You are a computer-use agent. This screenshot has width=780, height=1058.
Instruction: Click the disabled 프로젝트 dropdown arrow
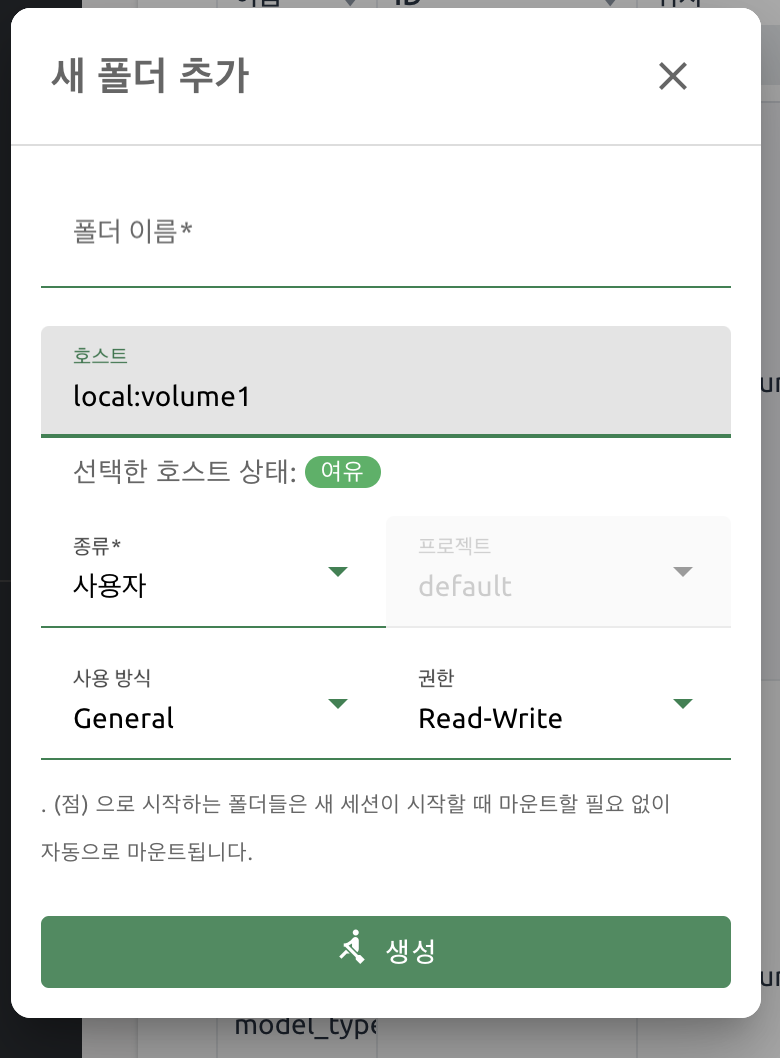tap(683, 571)
